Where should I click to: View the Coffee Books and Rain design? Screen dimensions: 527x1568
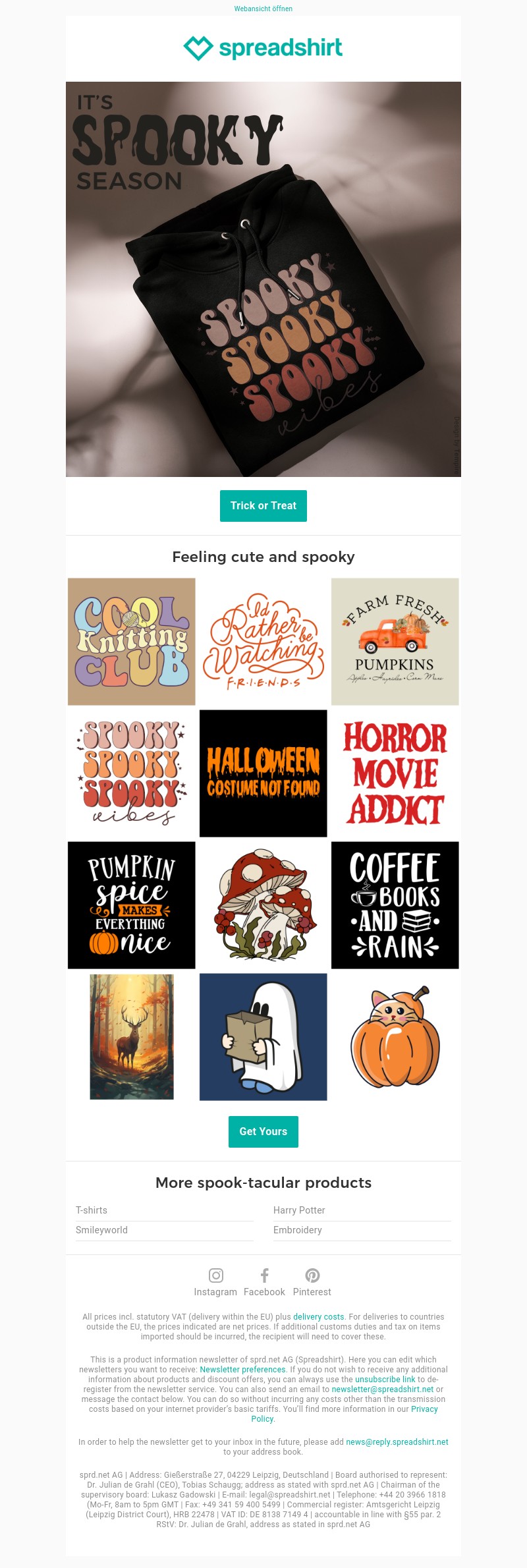[395, 905]
